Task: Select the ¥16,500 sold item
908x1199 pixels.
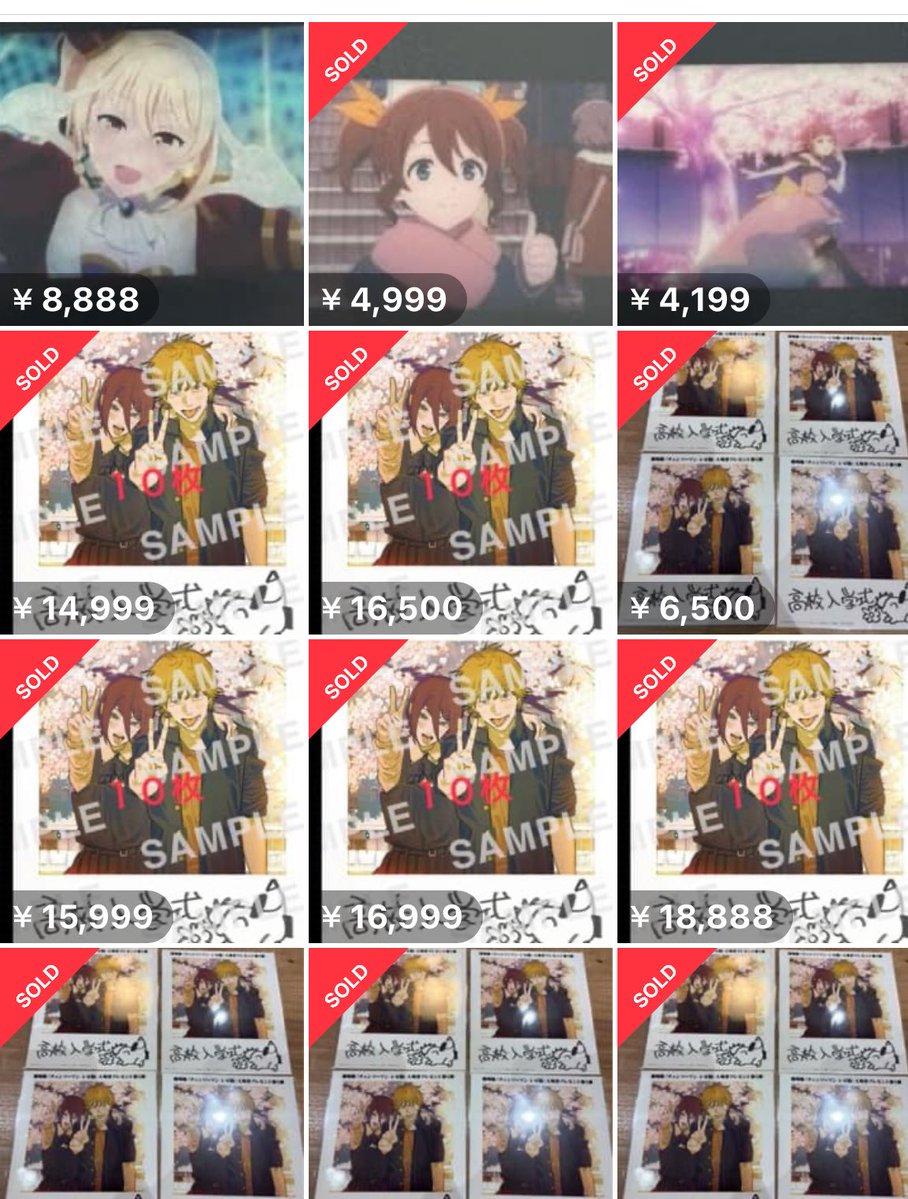Action: [x=460, y=482]
